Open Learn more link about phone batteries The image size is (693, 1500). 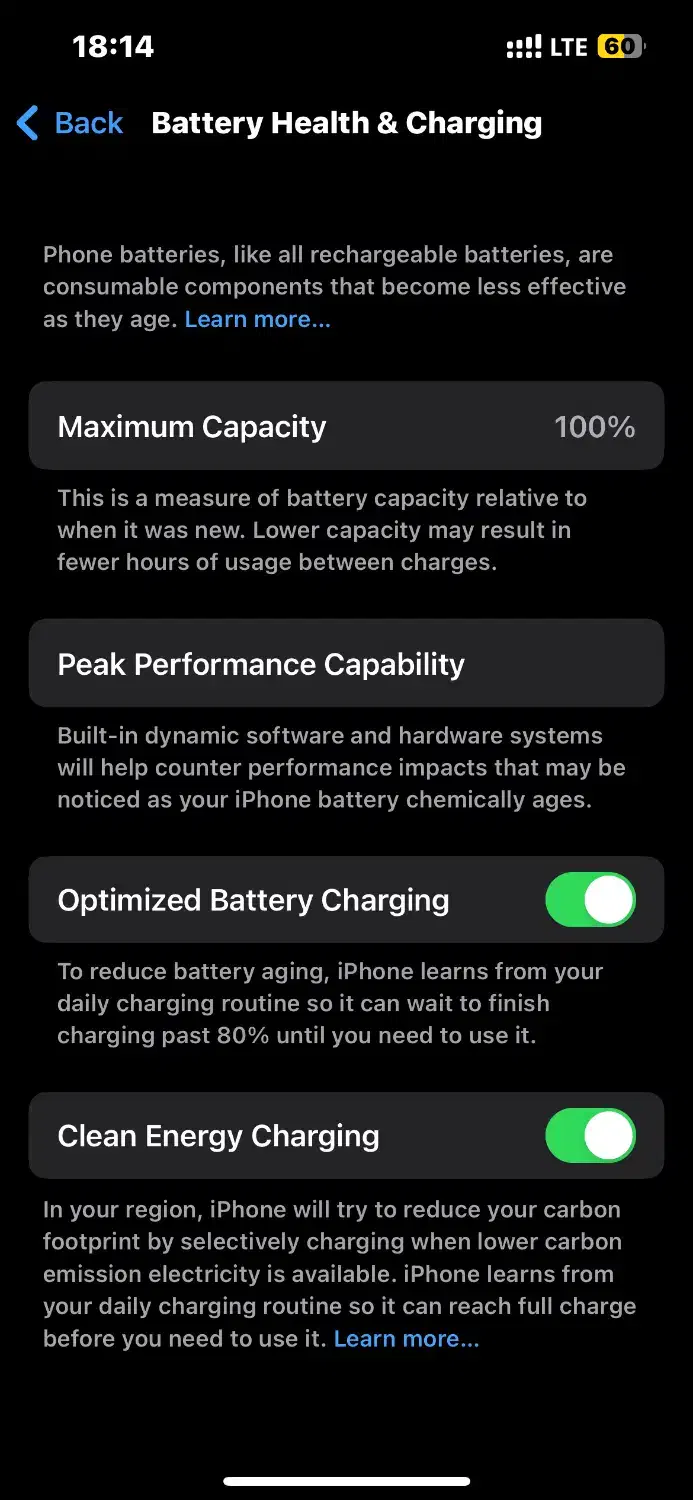tap(257, 319)
